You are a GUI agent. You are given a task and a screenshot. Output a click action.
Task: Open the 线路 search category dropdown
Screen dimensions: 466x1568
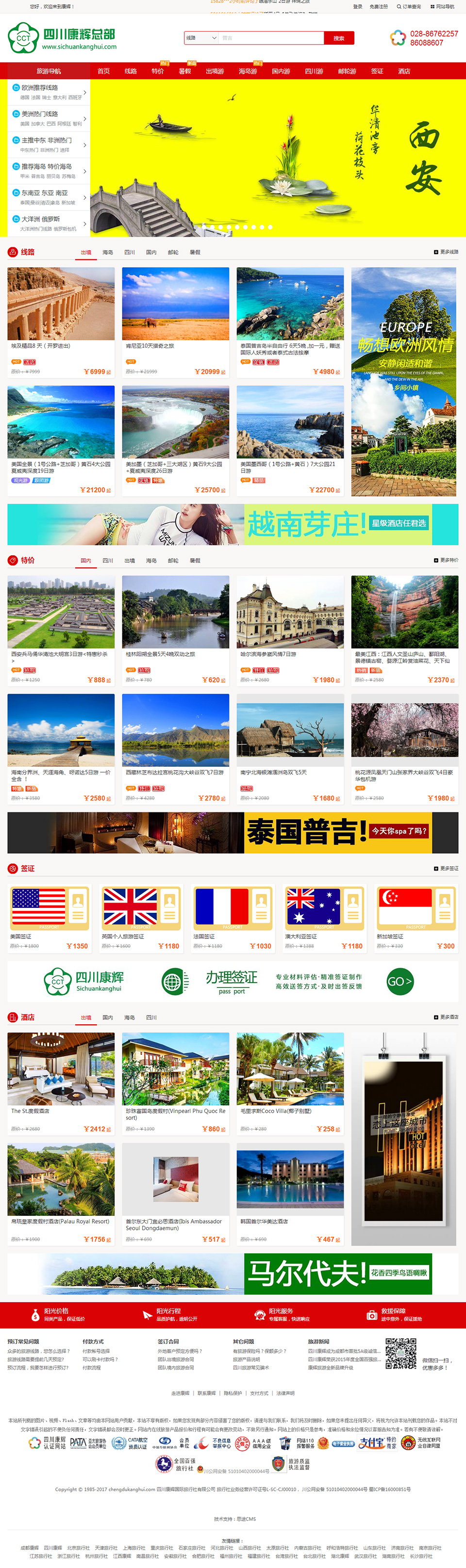[201, 38]
